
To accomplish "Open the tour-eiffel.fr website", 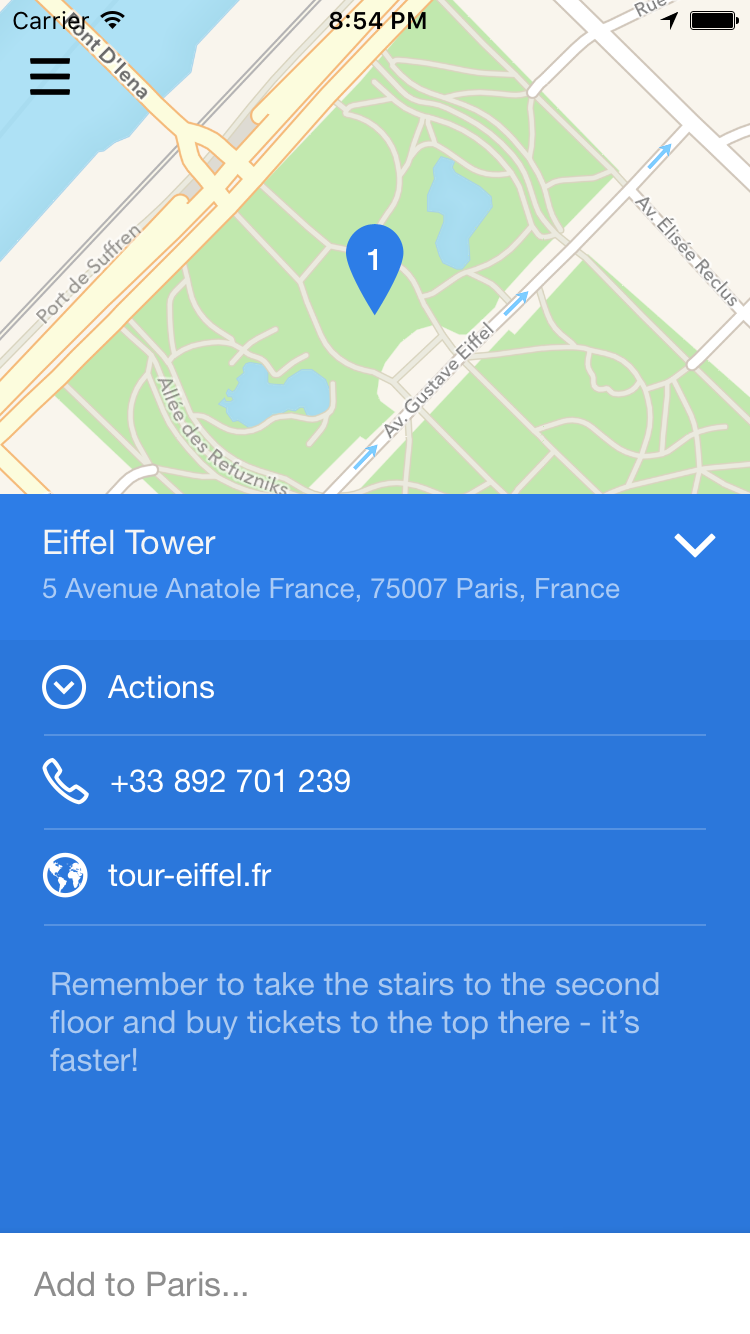I will 190,876.
